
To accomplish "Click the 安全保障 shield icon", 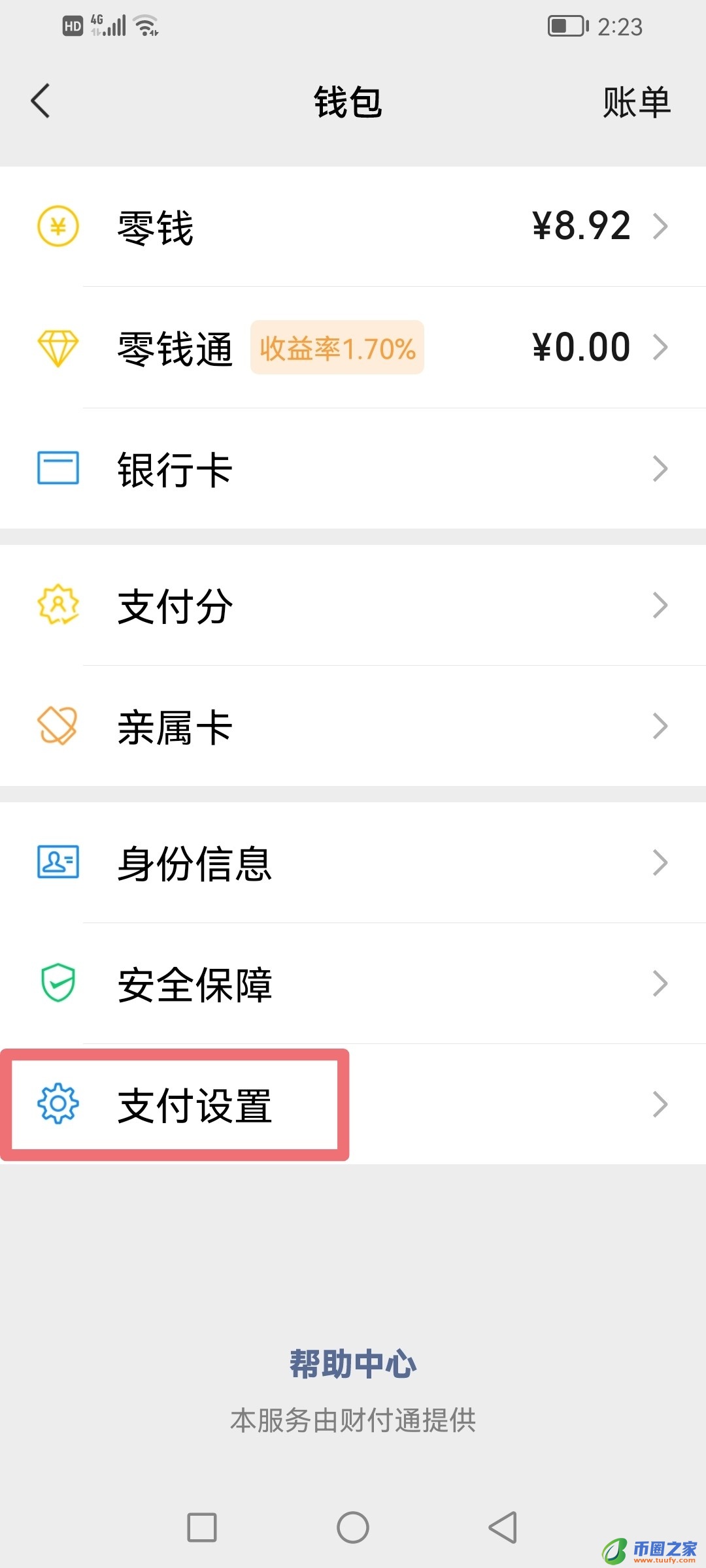I will click(x=58, y=983).
